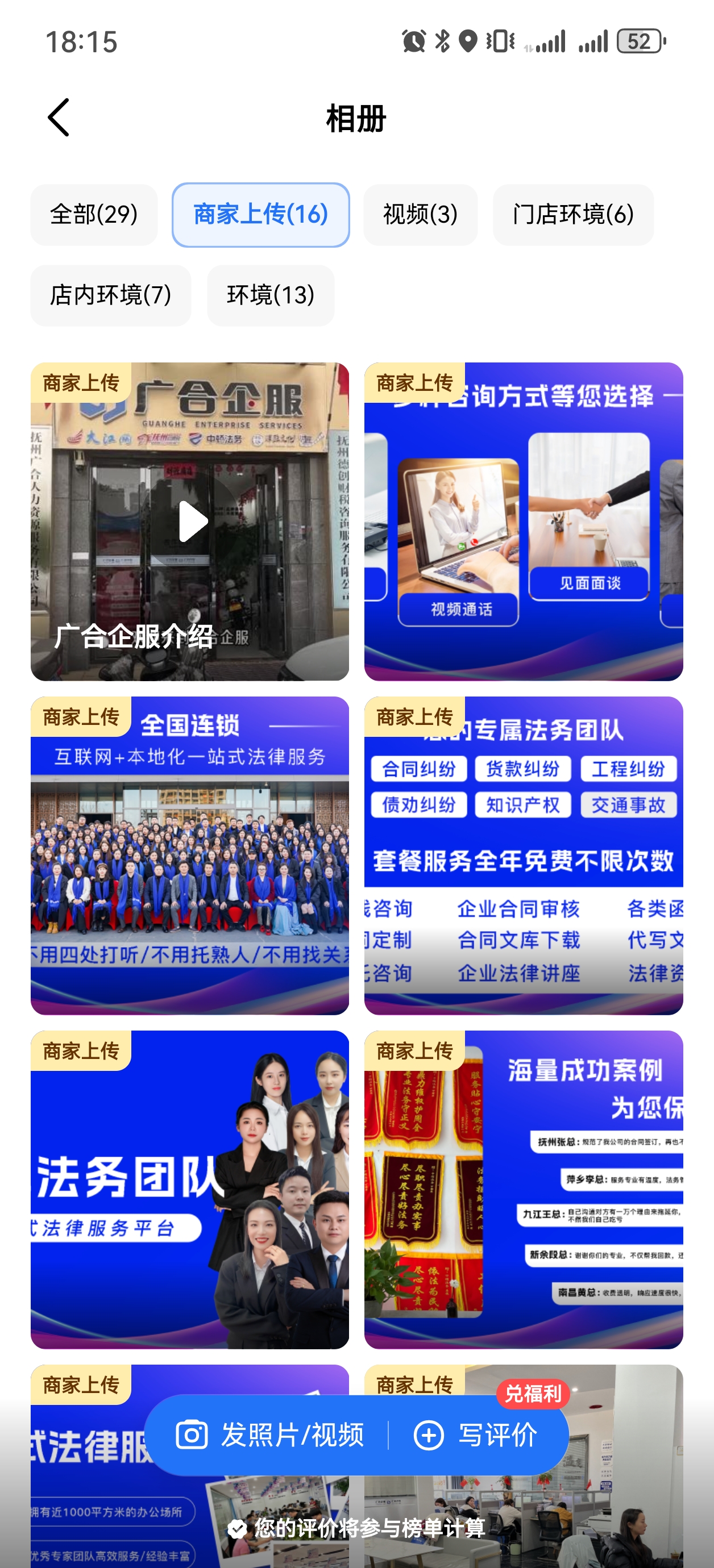This screenshot has height=1568, width=714.
Task: Go back from the 相册 page
Action: pos(59,118)
